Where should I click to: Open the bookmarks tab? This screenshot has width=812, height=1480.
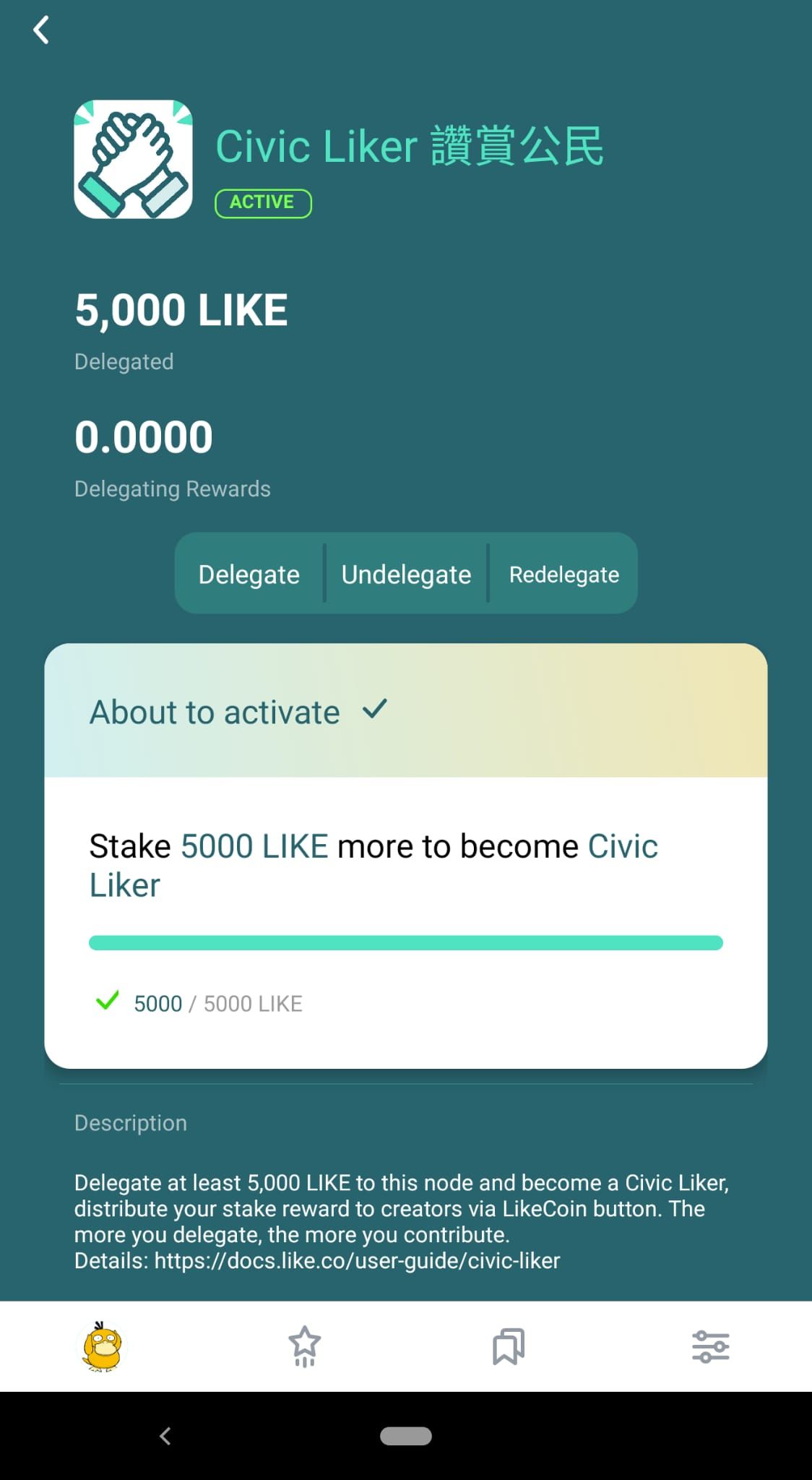pos(508,1346)
